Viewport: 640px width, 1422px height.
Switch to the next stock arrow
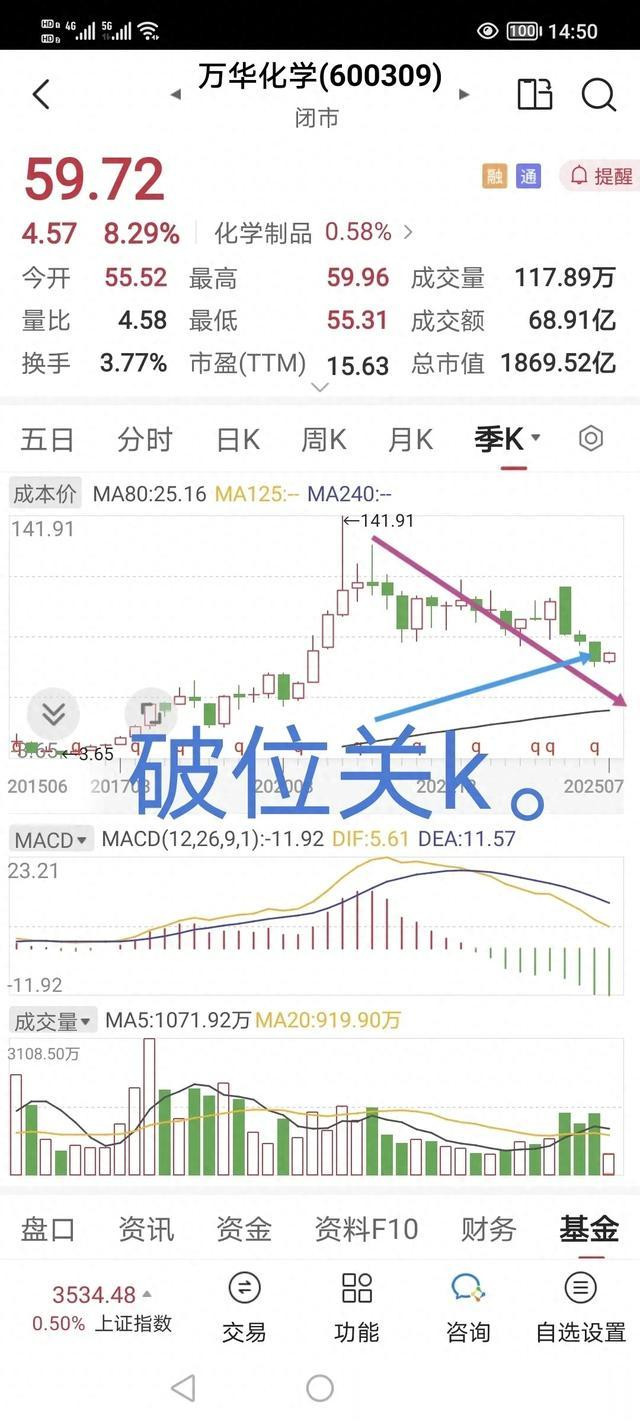[463, 95]
